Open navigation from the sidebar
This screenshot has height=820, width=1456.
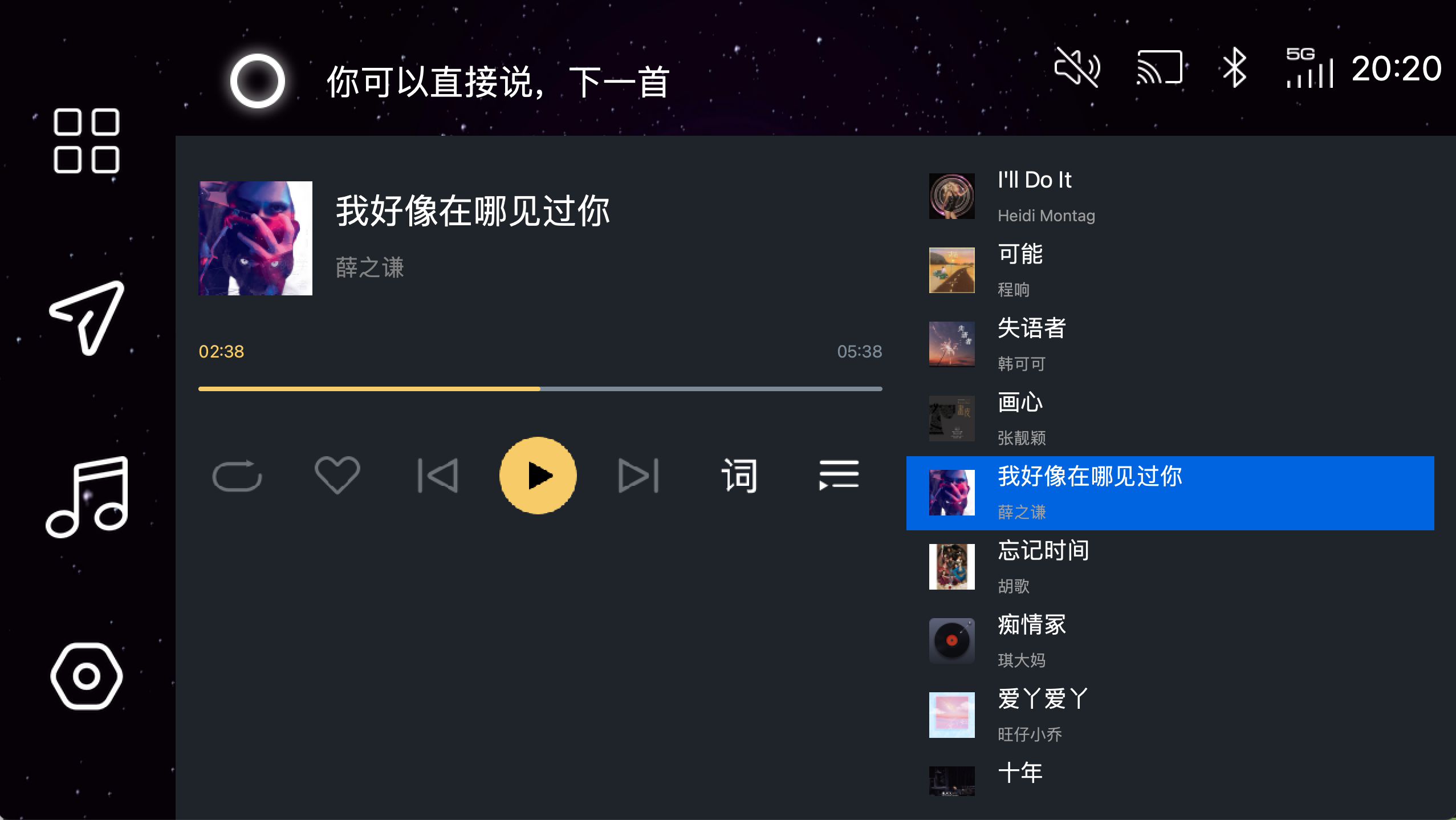(87, 317)
